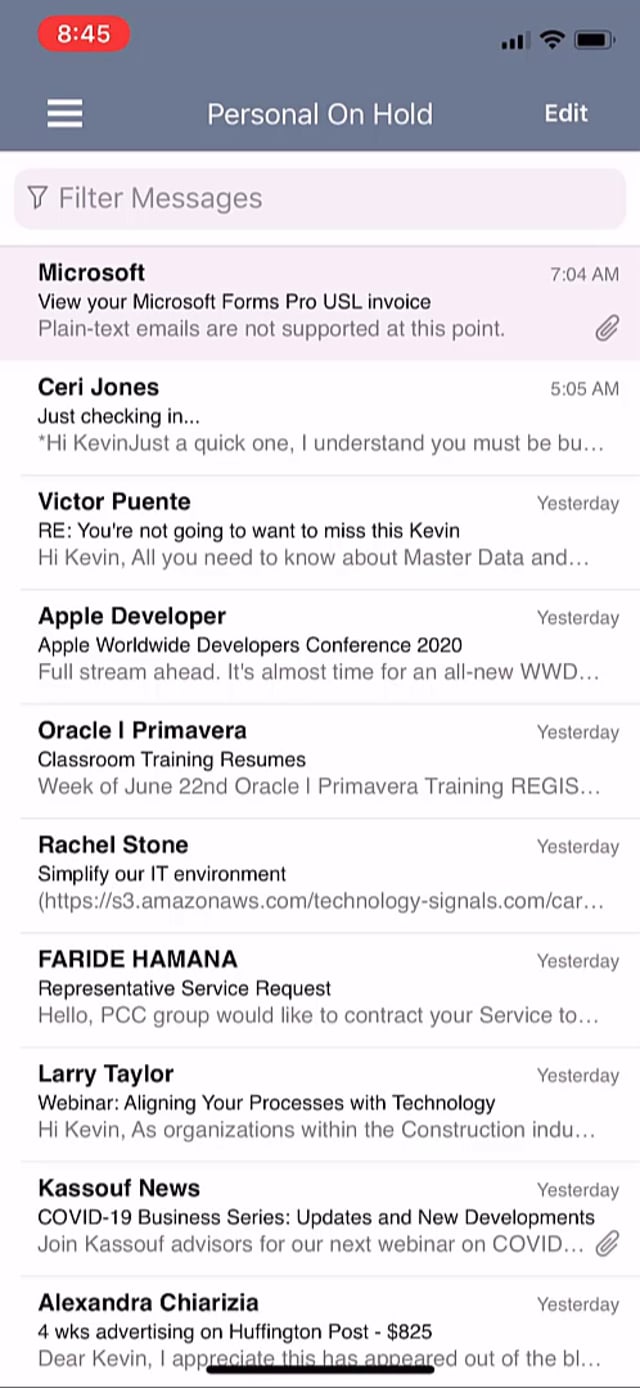
Task: View Oracle Primavera training email
Action: point(300,759)
